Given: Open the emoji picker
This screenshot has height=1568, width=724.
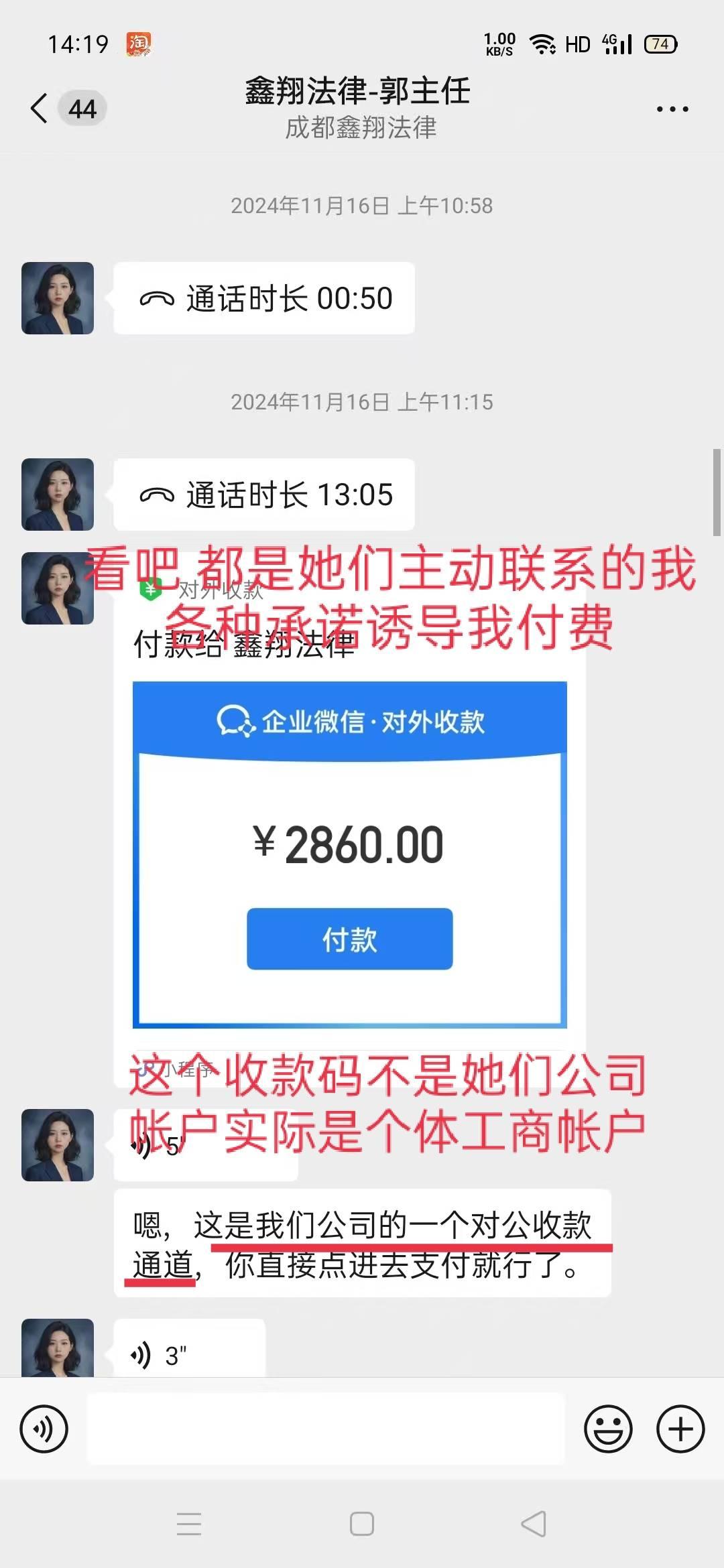Looking at the screenshot, I should tap(608, 1429).
